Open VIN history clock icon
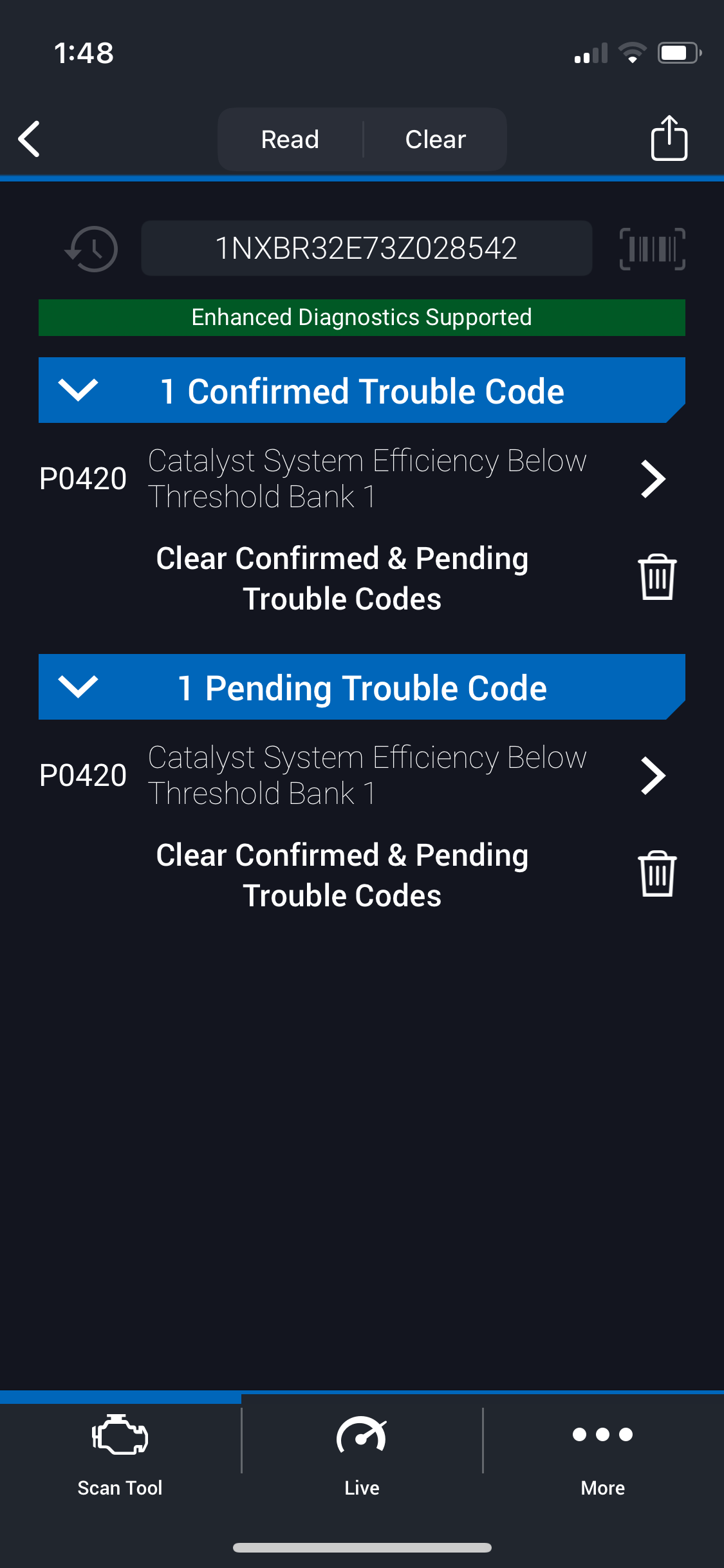Screen dimensions: 724x1568 click(x=91, y=249)
